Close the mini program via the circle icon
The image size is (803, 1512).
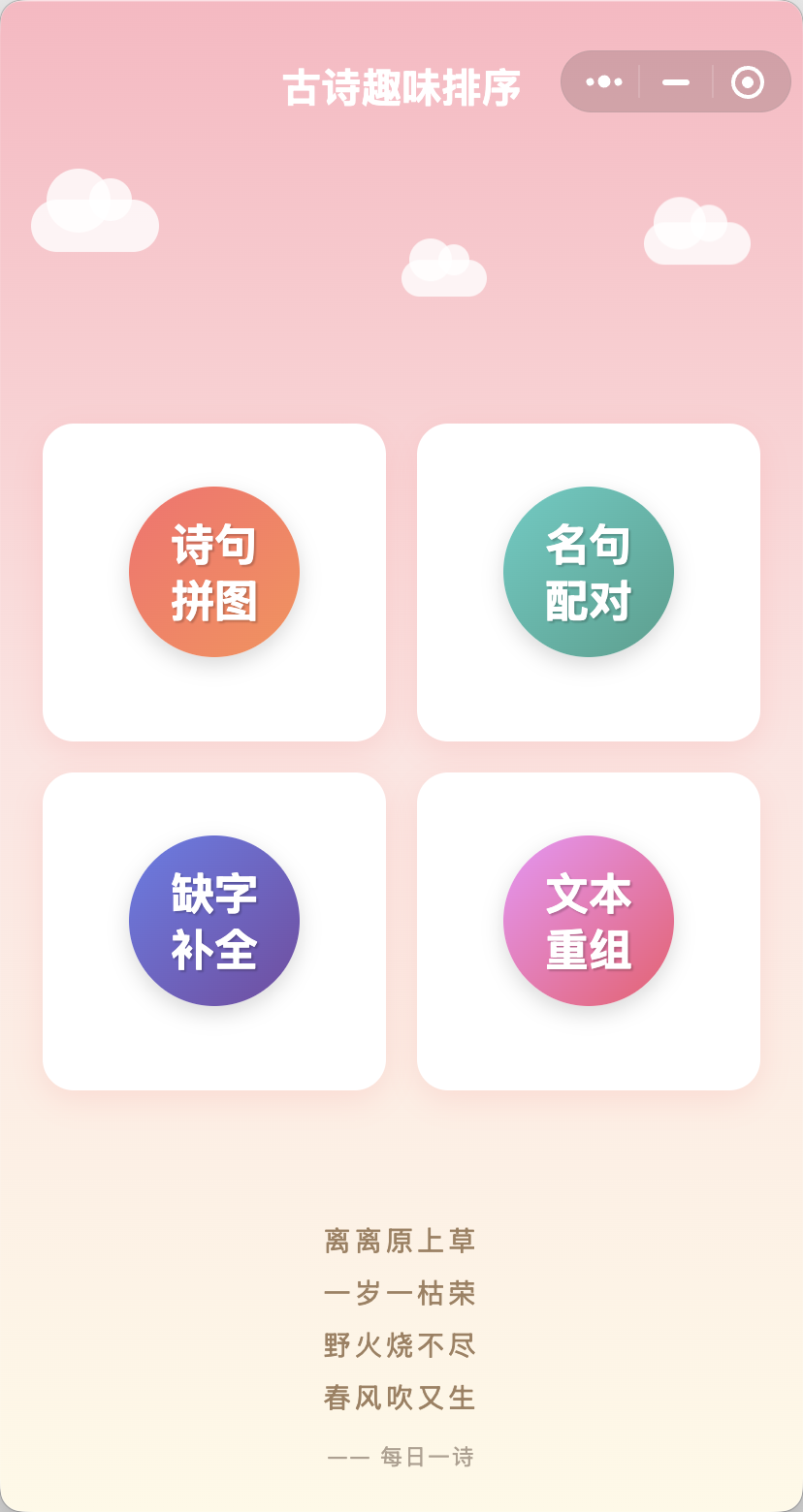coord(747,82)
